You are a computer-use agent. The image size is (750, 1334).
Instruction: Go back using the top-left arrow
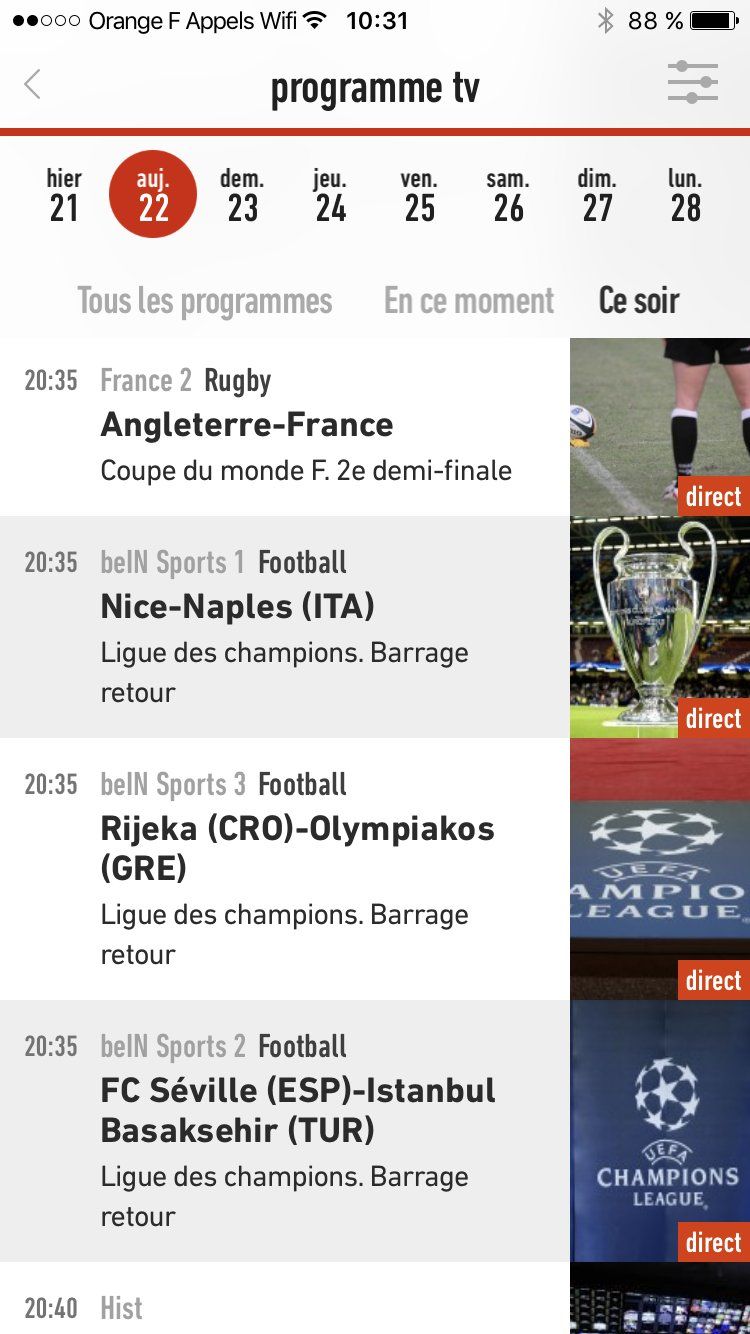(33, 85)
